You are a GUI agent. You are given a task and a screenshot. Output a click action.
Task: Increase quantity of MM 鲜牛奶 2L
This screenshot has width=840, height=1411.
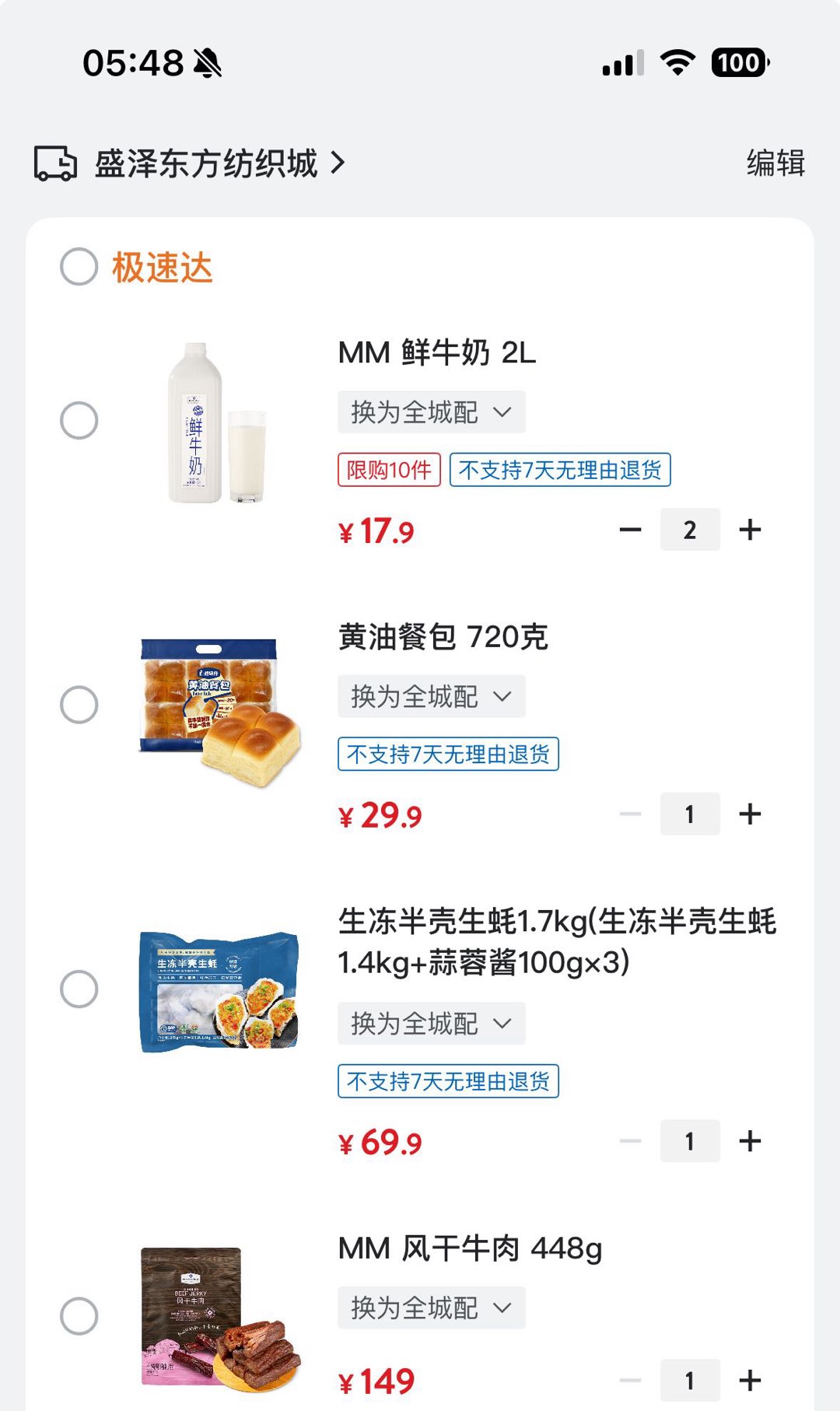coord(750,530)
